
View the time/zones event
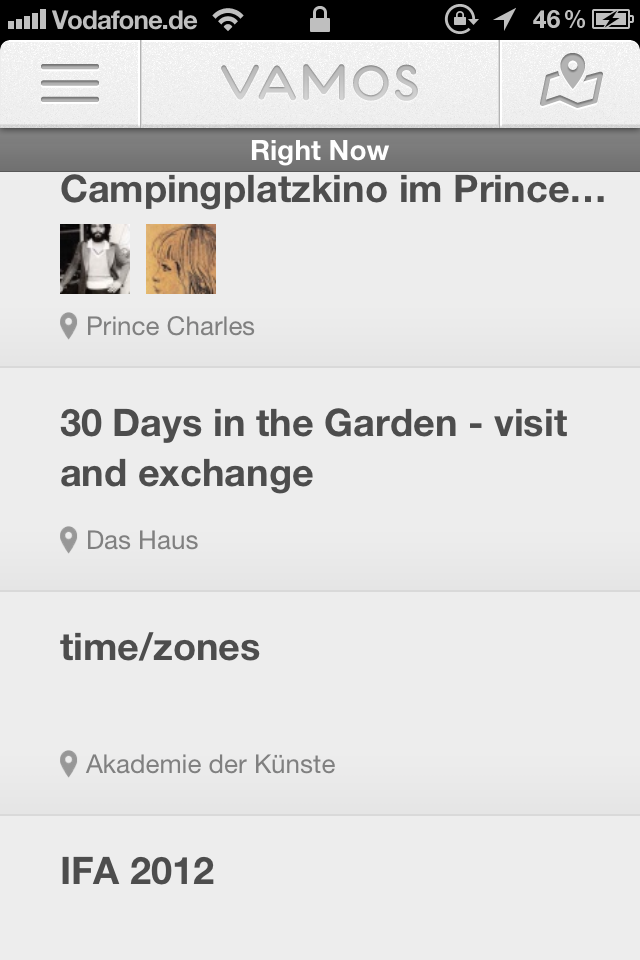160,649
